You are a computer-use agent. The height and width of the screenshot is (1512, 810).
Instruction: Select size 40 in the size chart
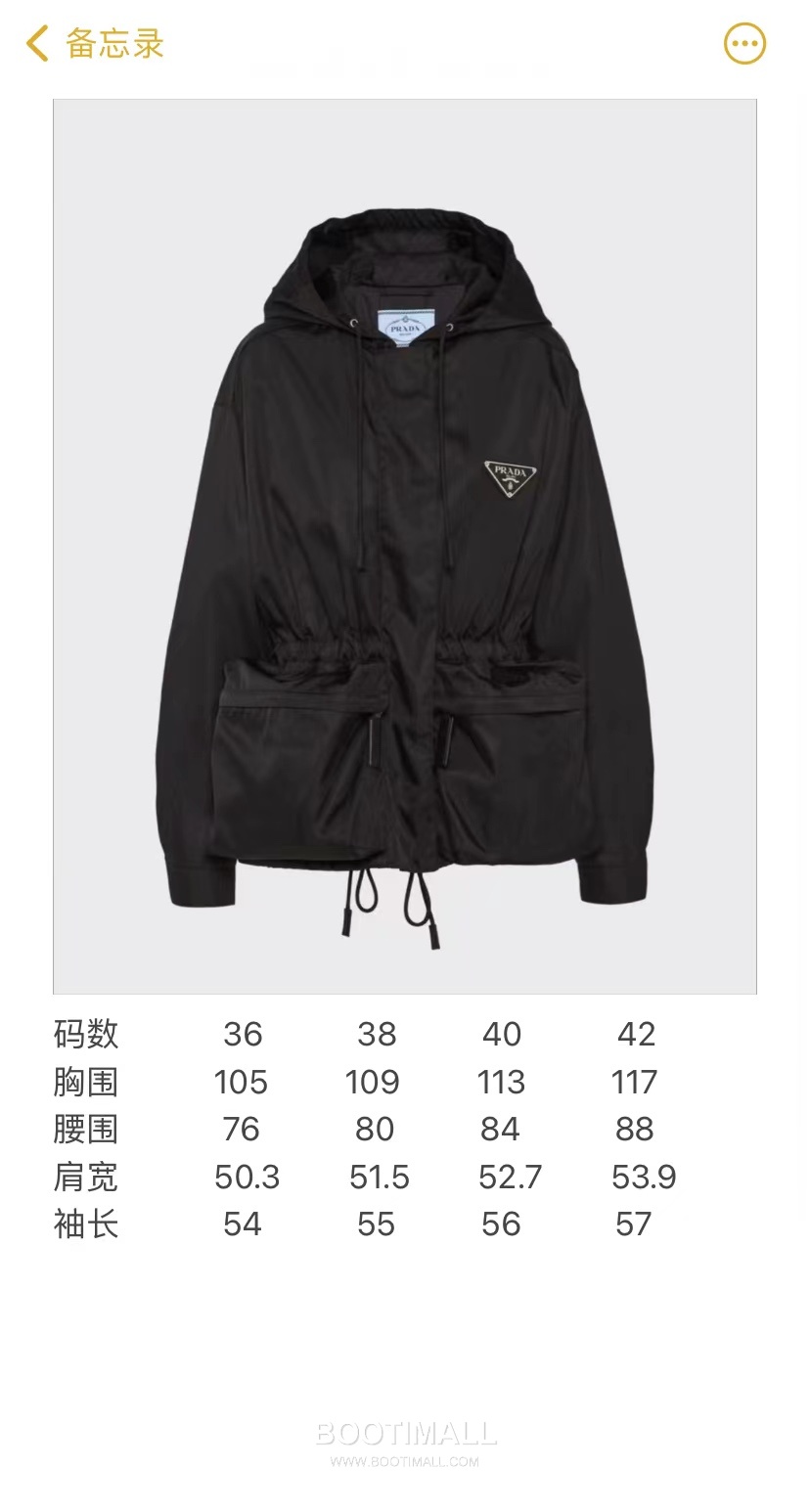click(503, 1035)
